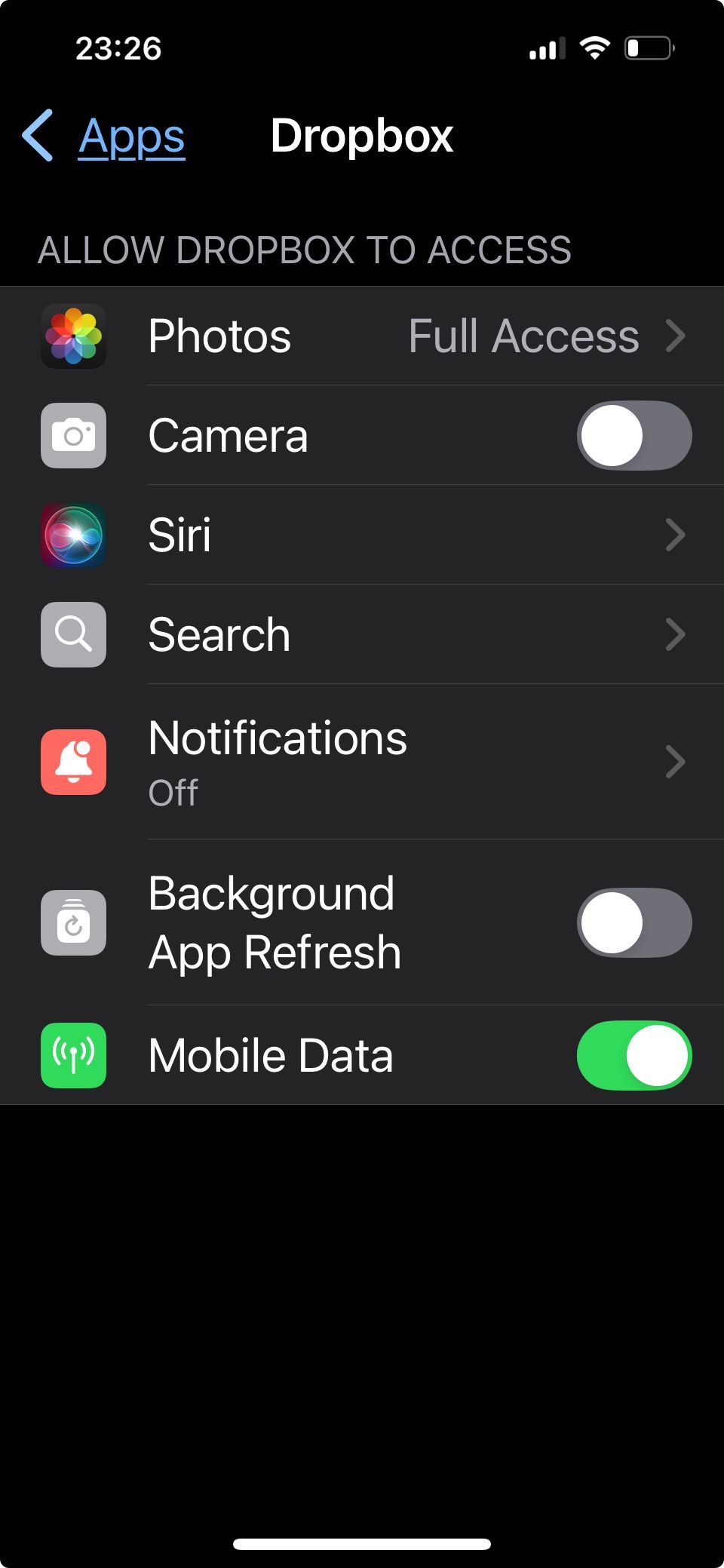Open Search settings for Dropbox
The height and width of the screenshot is (1568, 724).
[676, 634]
